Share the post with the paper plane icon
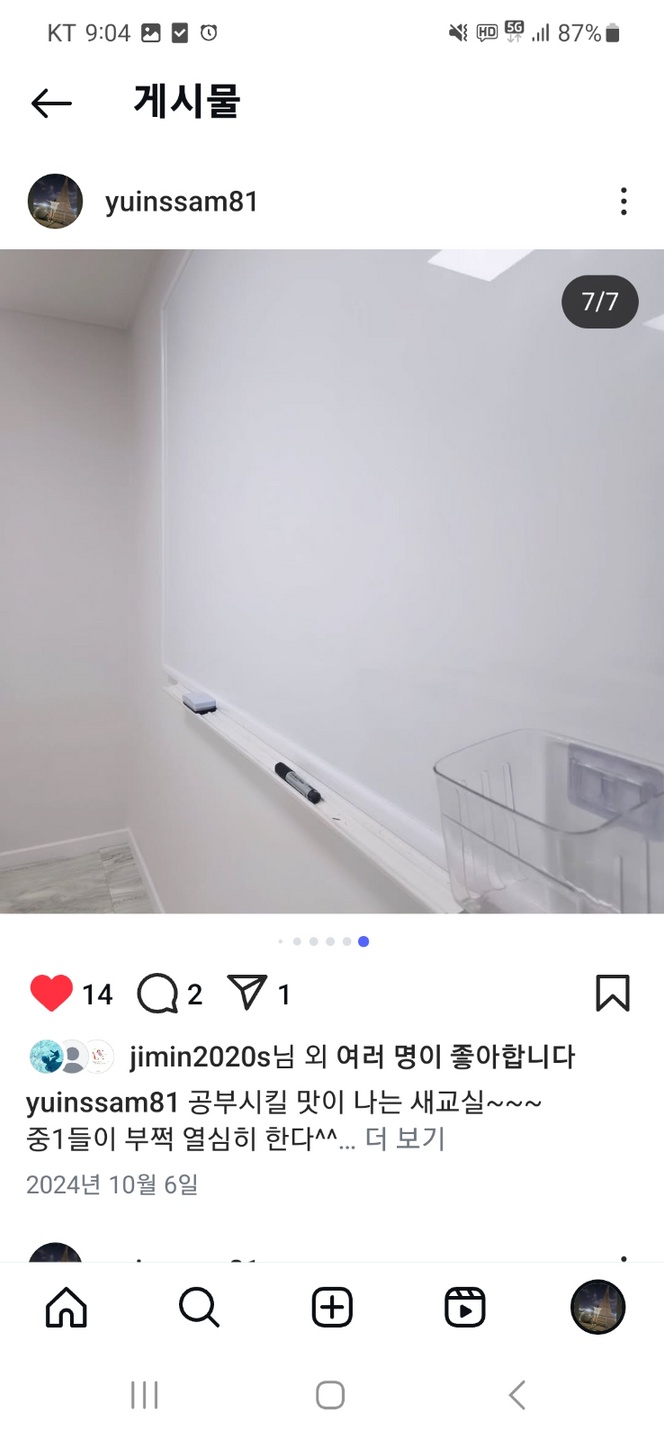The height and width of the screenshot is (1440, 664). [247, 992]
